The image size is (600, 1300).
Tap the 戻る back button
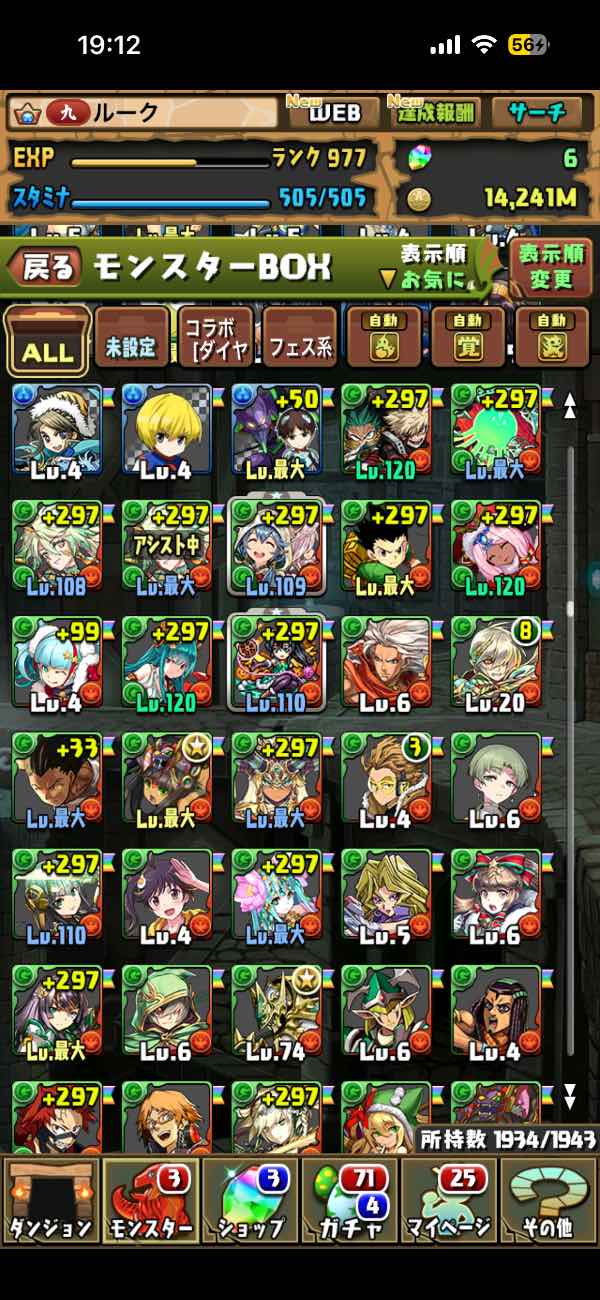click(46, 267)
